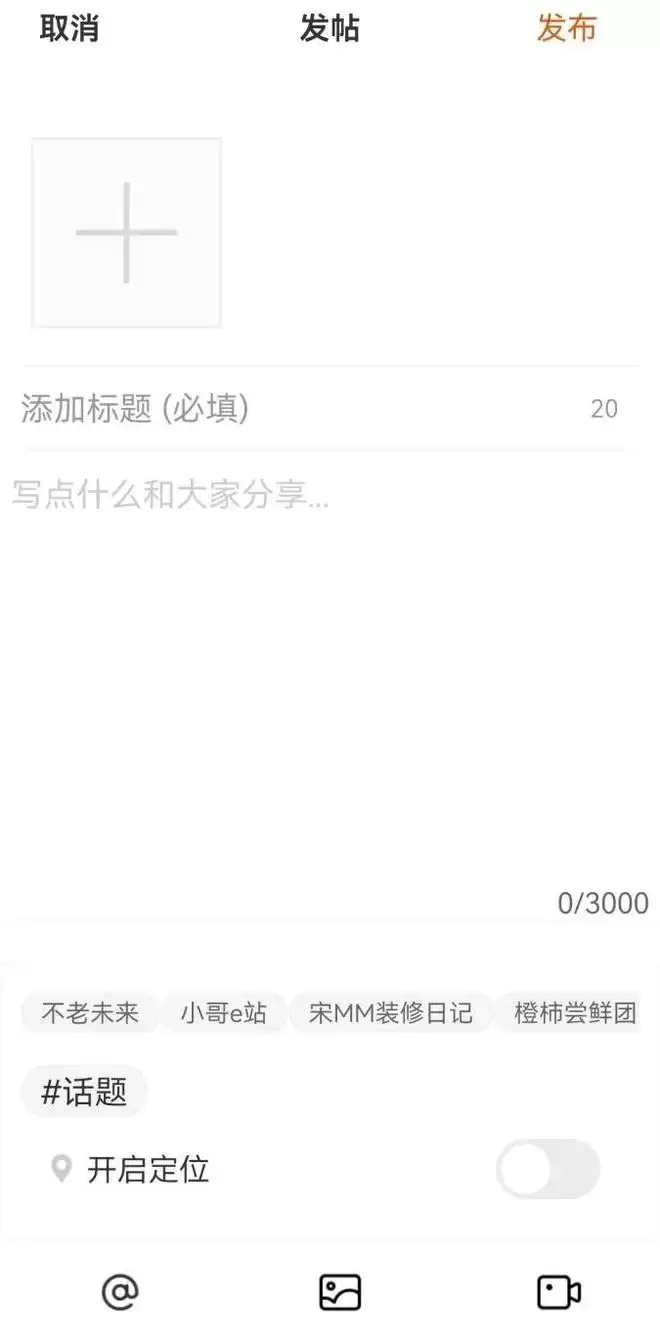Viewport: 660px width, 1344px height.
Task: Select the 橙柿尝鲜团 chip
Action: point(574,1013)
